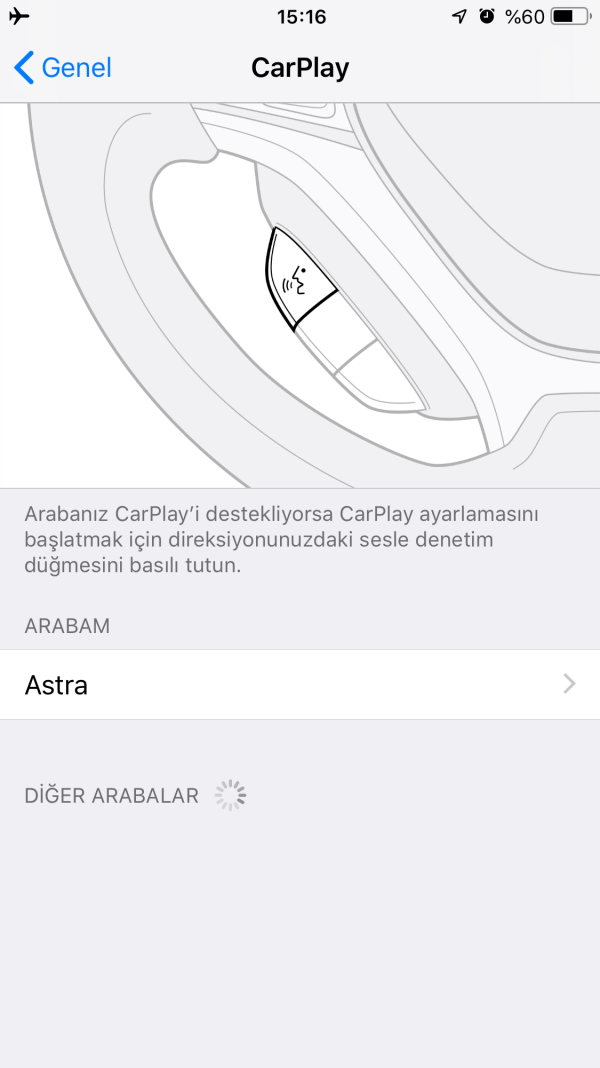The height and width of the screenshot is (1068, 600).
Task: Open the Astra car settings
Action: point(300,685)
